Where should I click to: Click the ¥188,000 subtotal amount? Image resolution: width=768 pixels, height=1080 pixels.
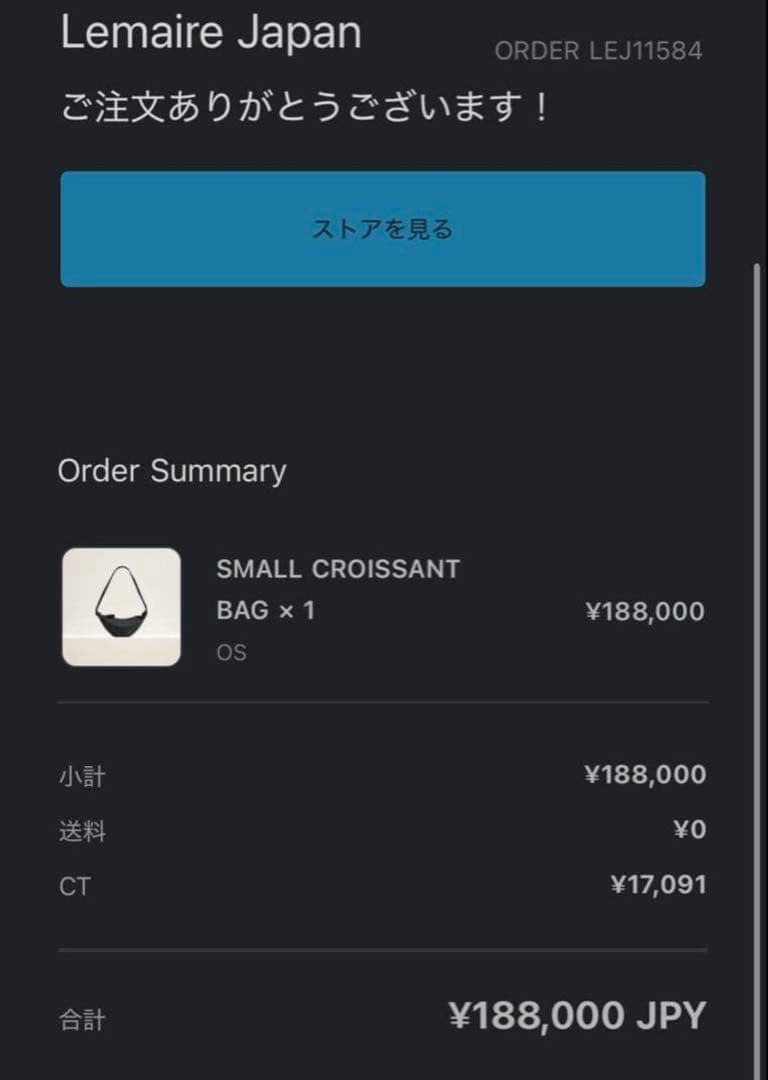pyautogui.click(x=648, y=773)
